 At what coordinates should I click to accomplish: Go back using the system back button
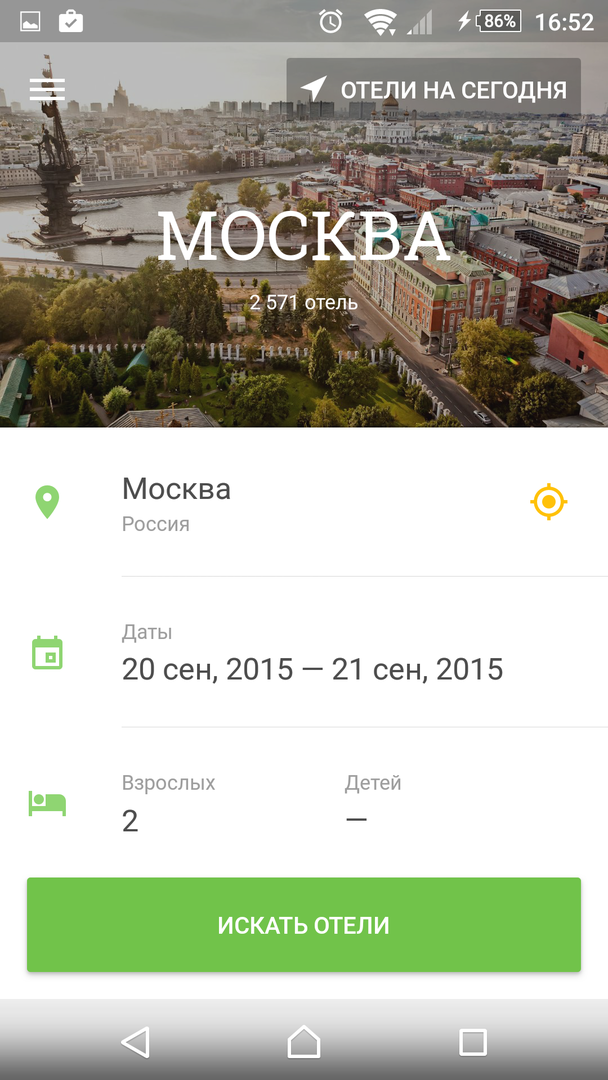pos(135,1042)
